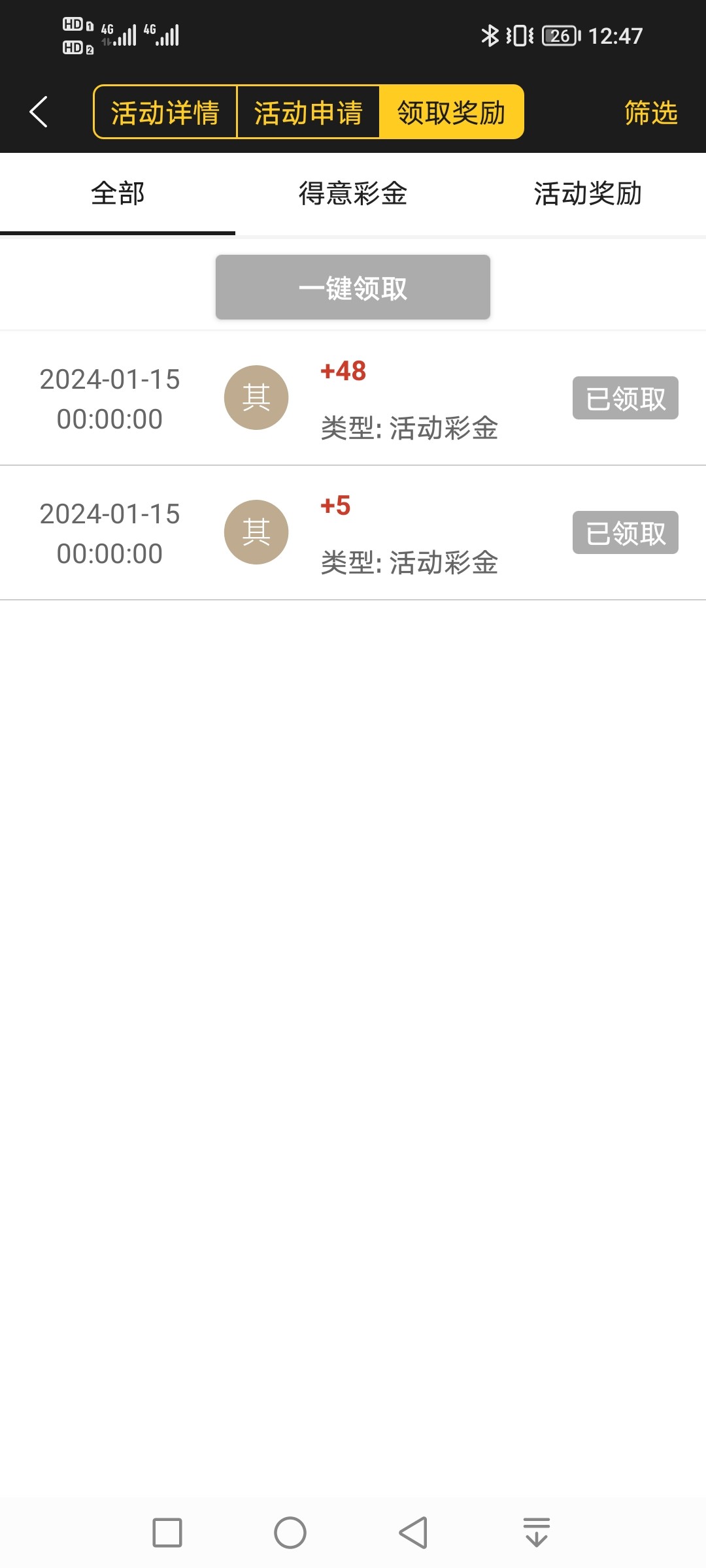Image resolution: width=706 pixels, height=1568 pixels.
Task: Switch to the 活动详情 segment
Action: coord(165,112)
